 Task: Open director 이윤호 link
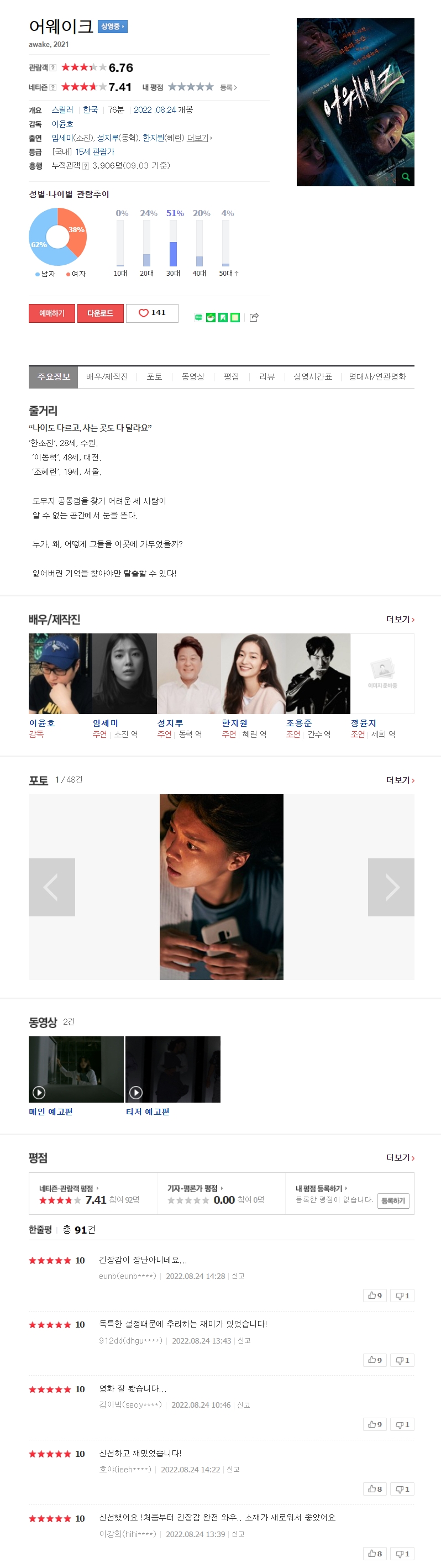pyautogui.click(x=62, y=124)
